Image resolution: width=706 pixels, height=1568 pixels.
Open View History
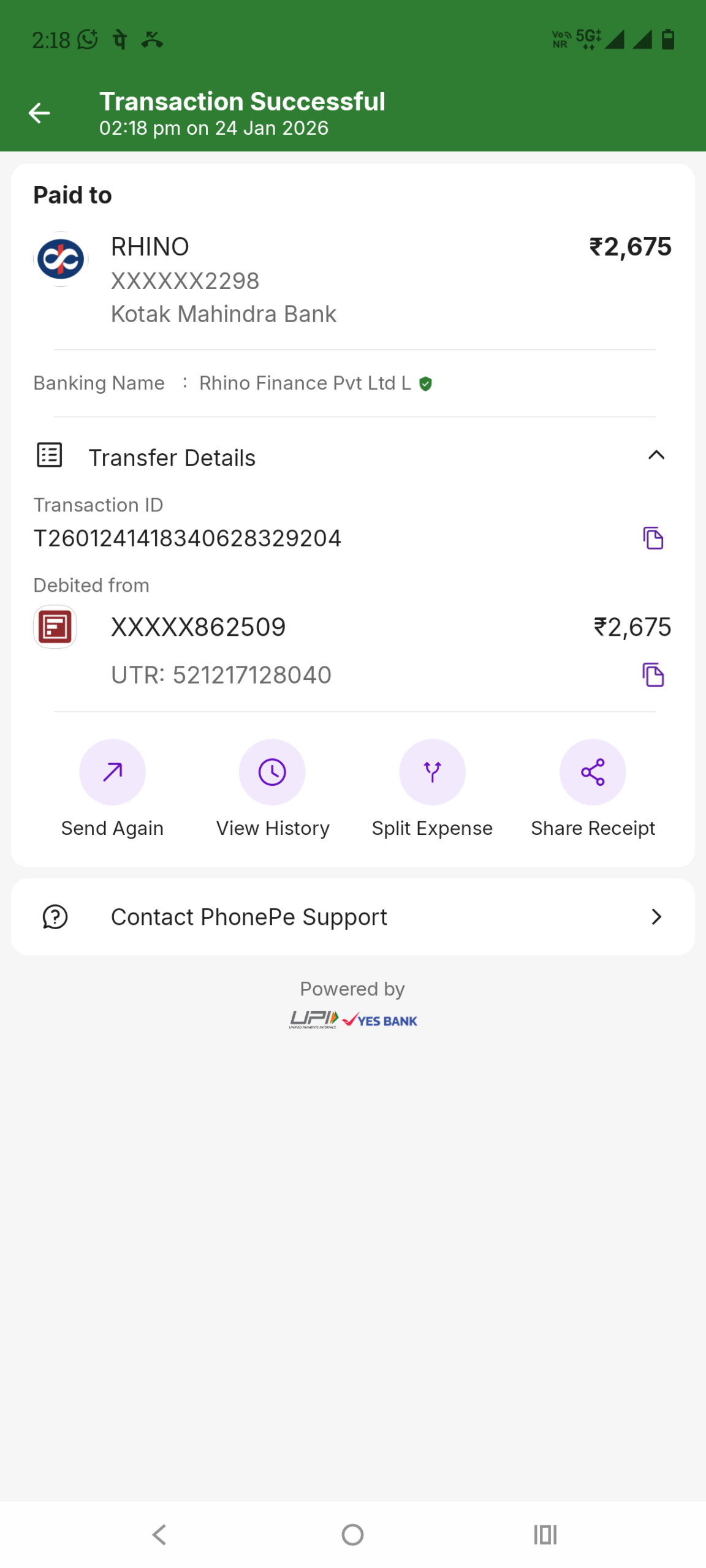click(272, 772)
